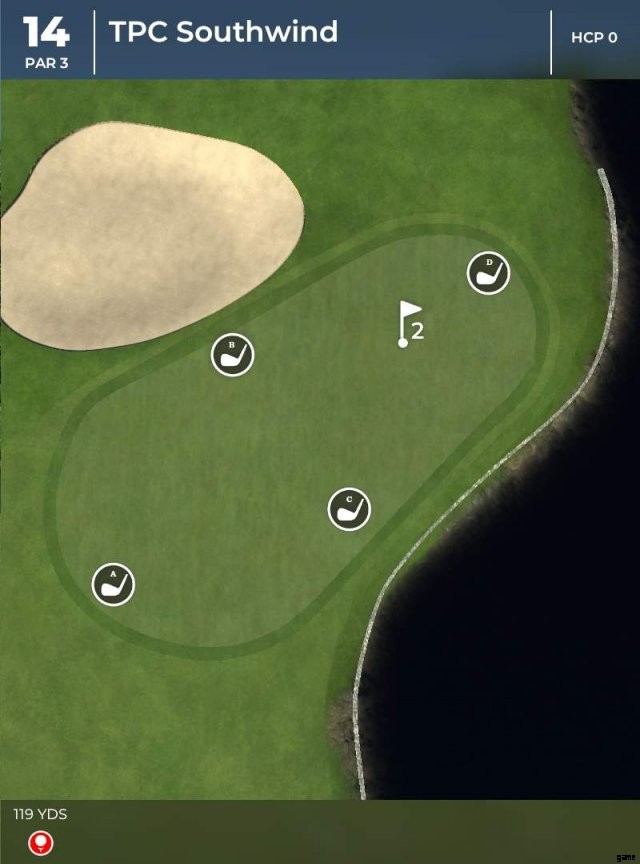640x864 pixels.
Task: Select pin position marker B
Action: (232, 354)
